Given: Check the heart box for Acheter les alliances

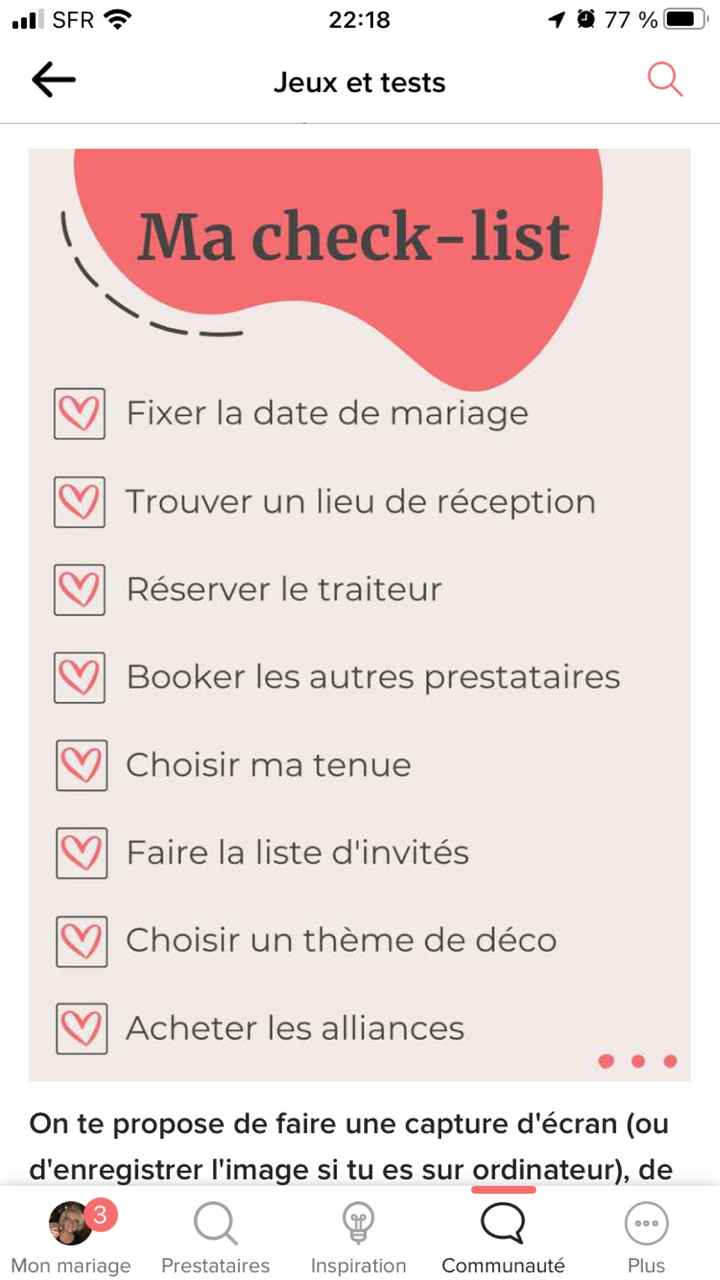Looking at the screenshot, I should (79, 1028).
